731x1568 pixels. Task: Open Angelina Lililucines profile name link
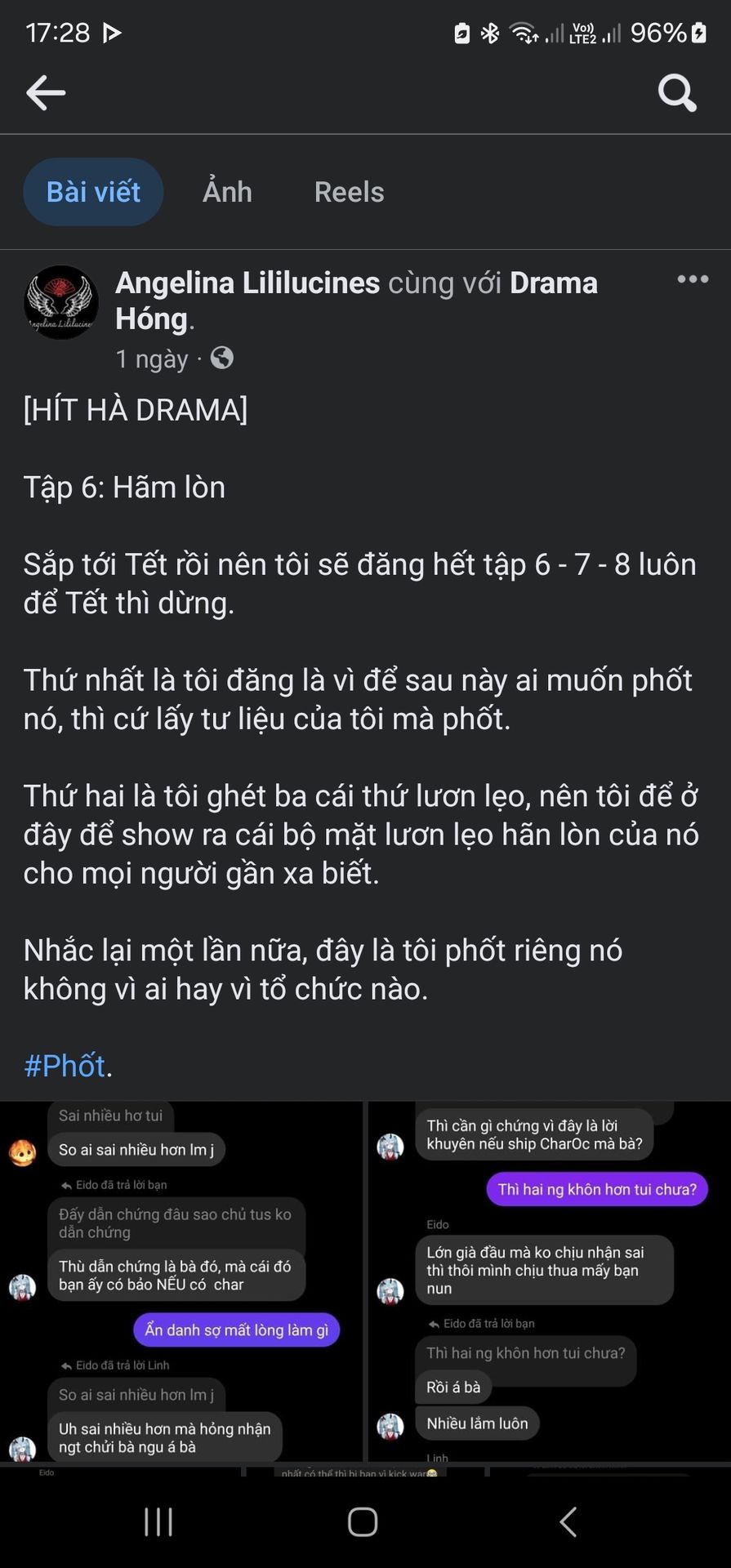coord(247,283)
